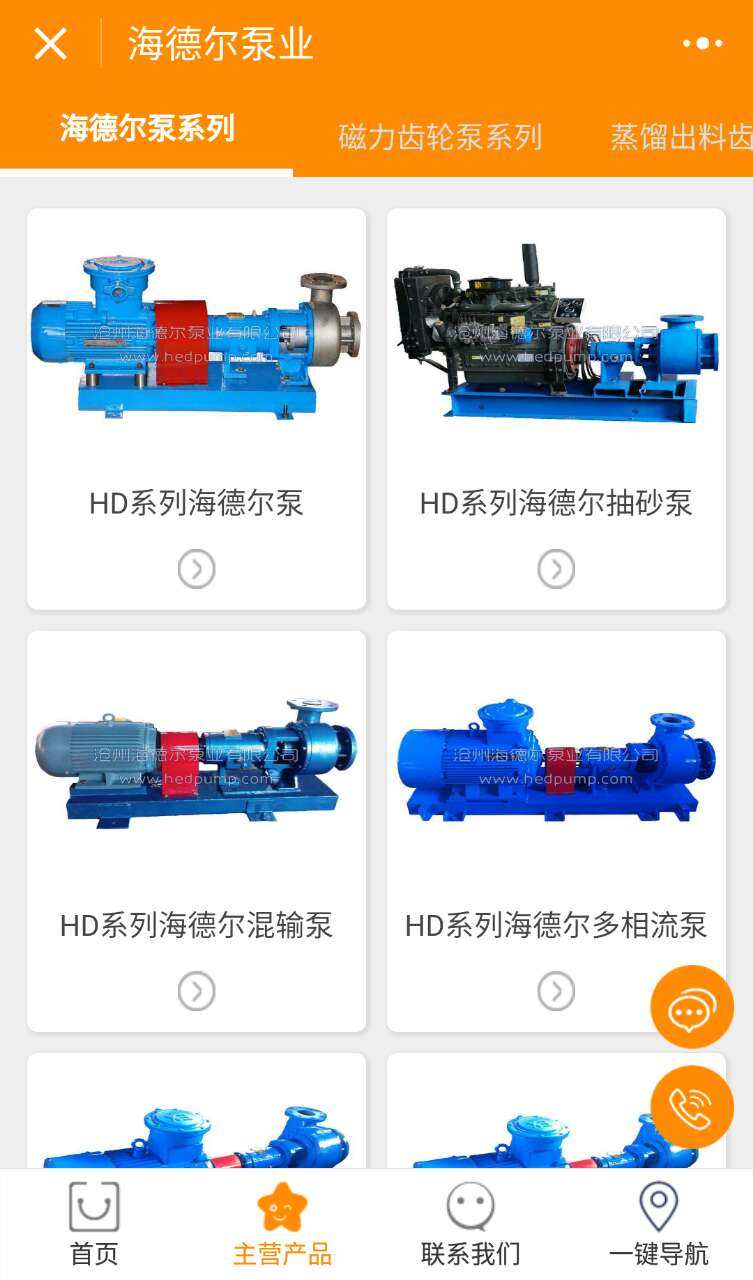Open the floating chat message button
This screenshot has height=1280, width=753.
tap(692, 1007)
